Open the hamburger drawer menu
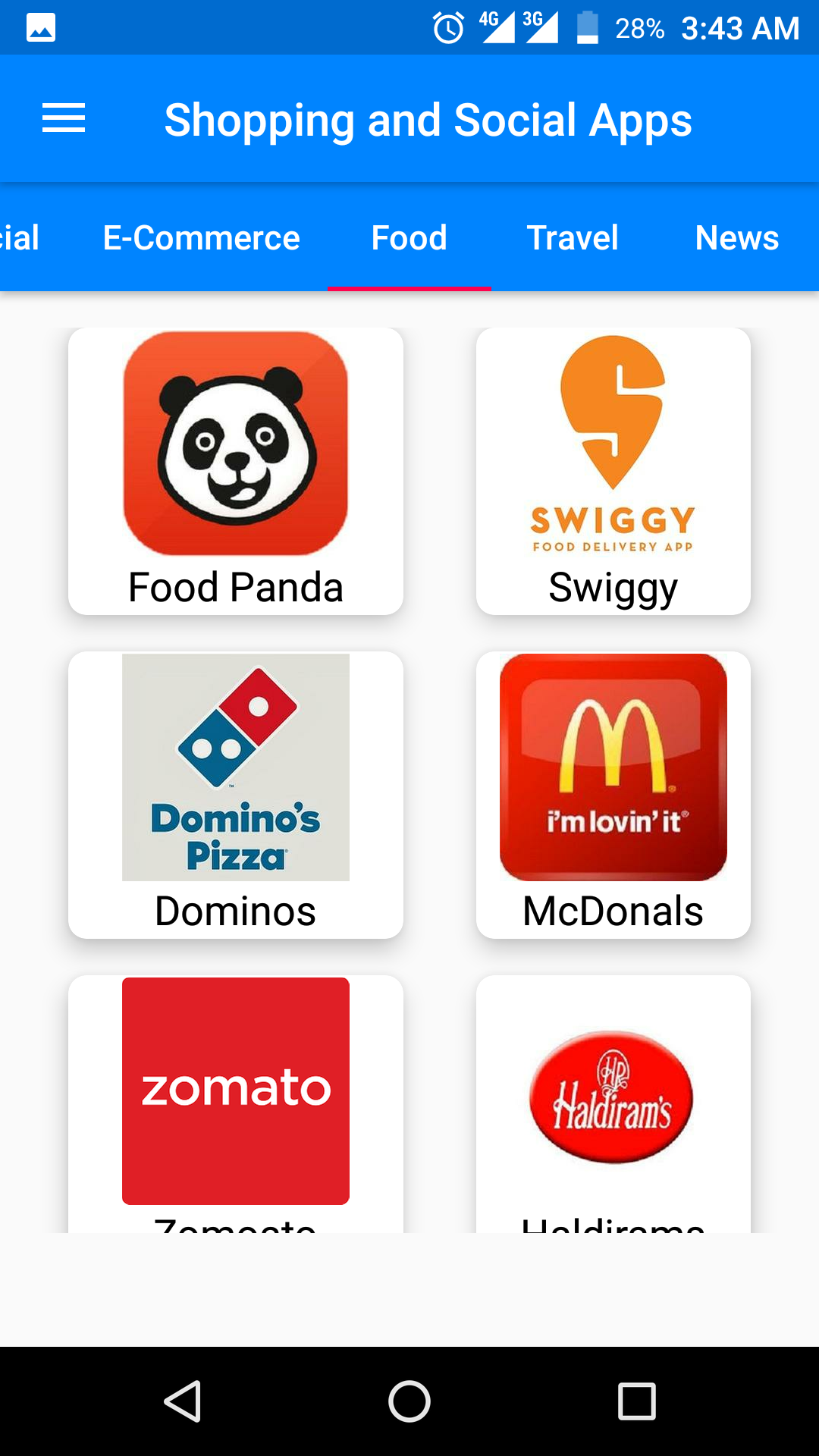 coord(64,118)
